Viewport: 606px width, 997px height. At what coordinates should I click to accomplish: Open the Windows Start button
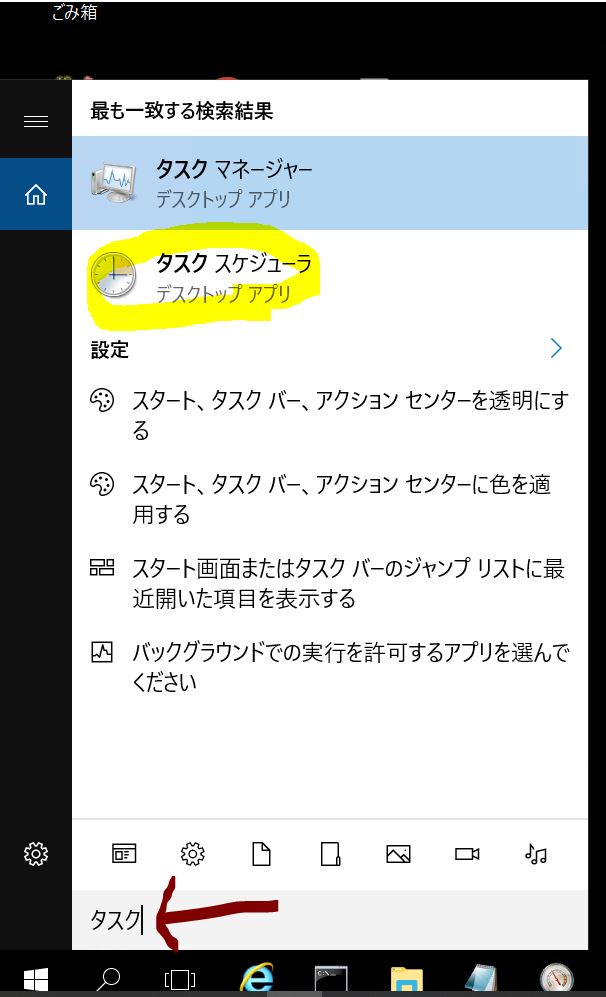[x=36, y=978]
